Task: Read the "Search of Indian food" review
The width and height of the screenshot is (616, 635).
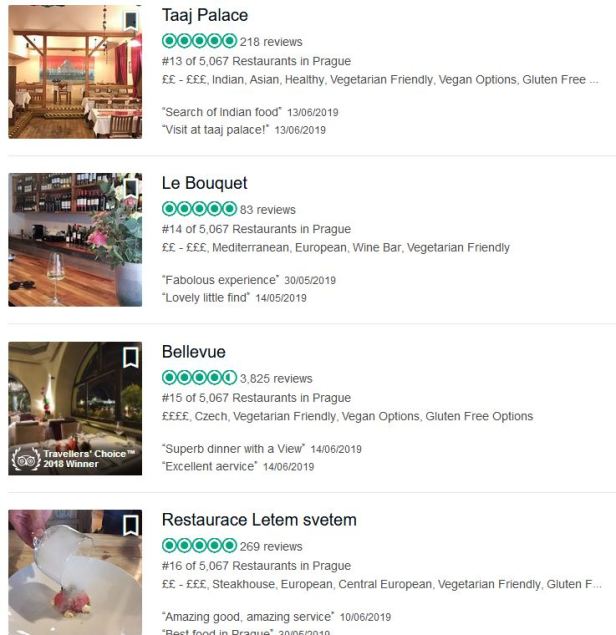Action: [x=221, y=112]
